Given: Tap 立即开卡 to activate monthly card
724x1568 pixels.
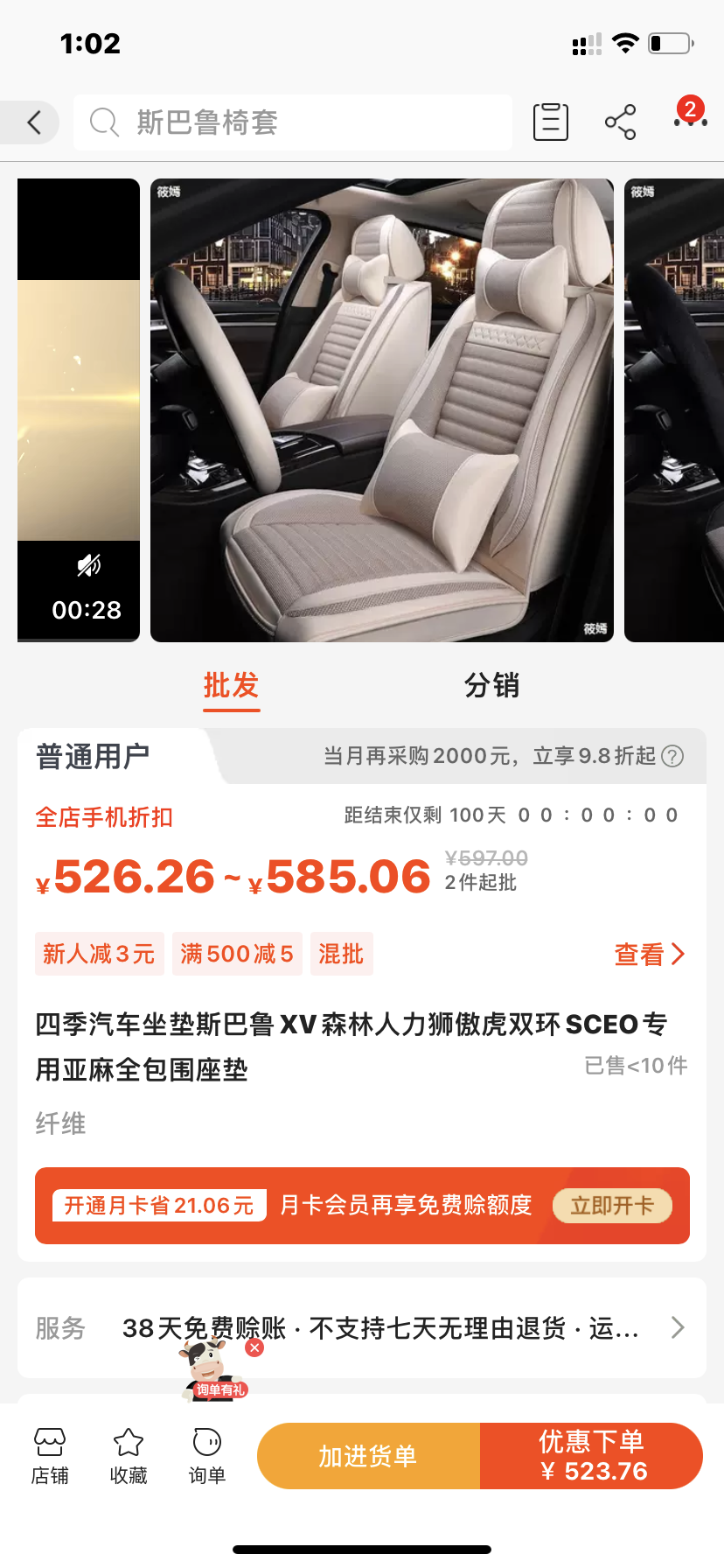Looking at the screenshot, I should click(612, 1206).
